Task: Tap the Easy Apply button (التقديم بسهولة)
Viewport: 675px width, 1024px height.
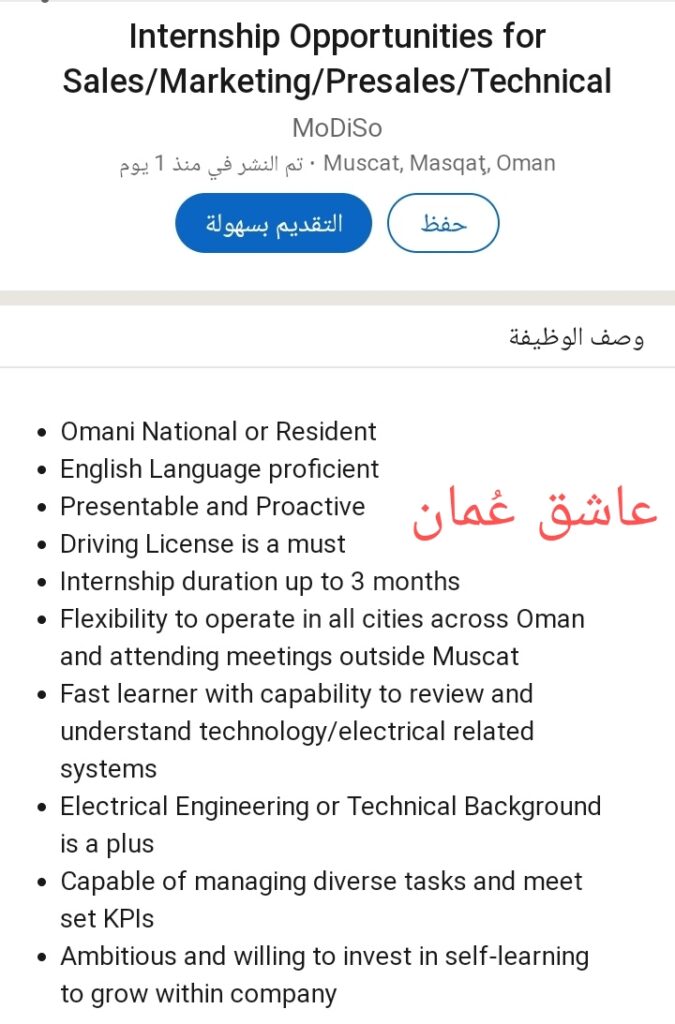Action: tap(273, 223)
